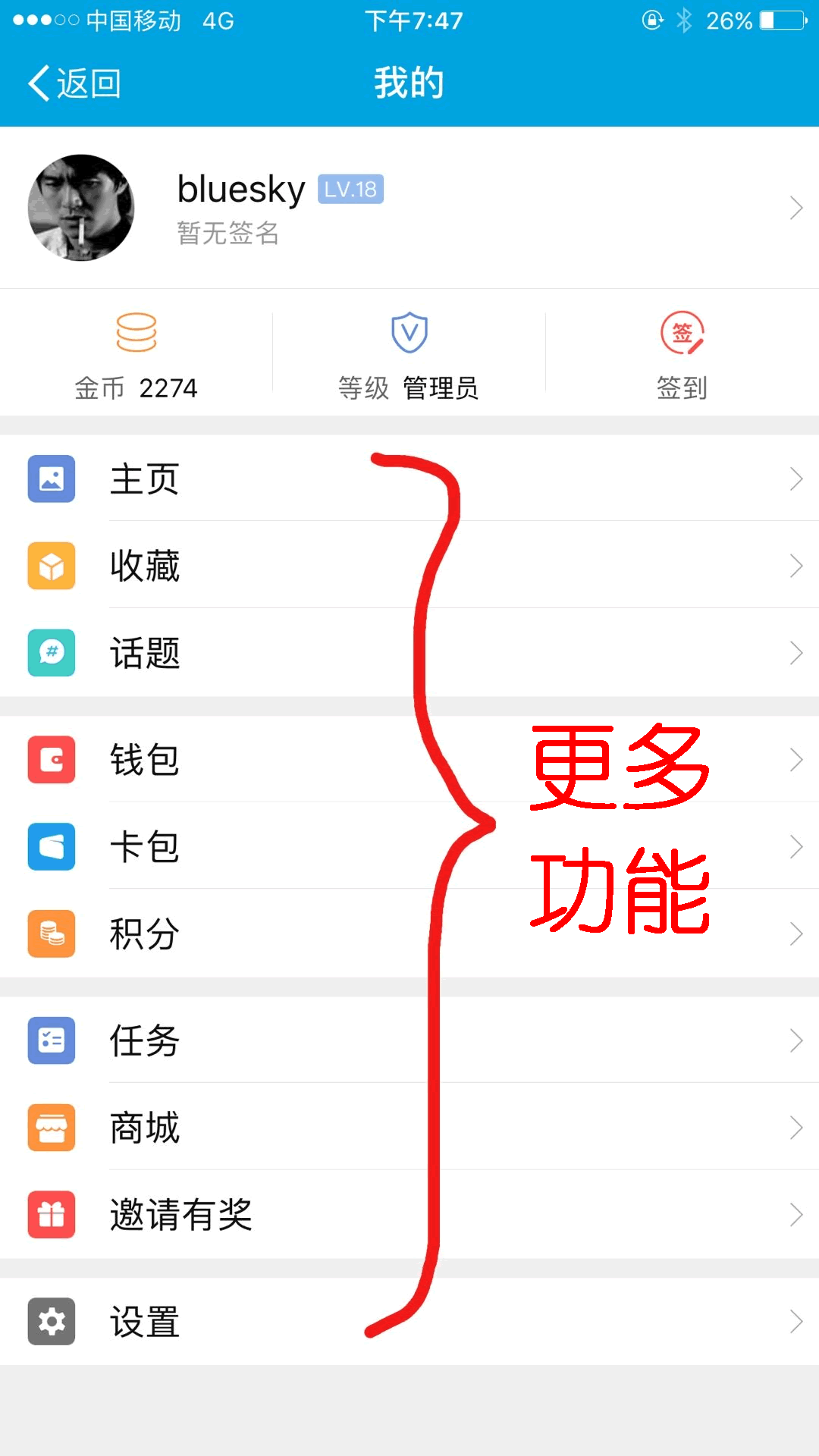This screenshot has width=819, height=1456.
Task: Open the bluesky profile row
Action: point(409,208)
